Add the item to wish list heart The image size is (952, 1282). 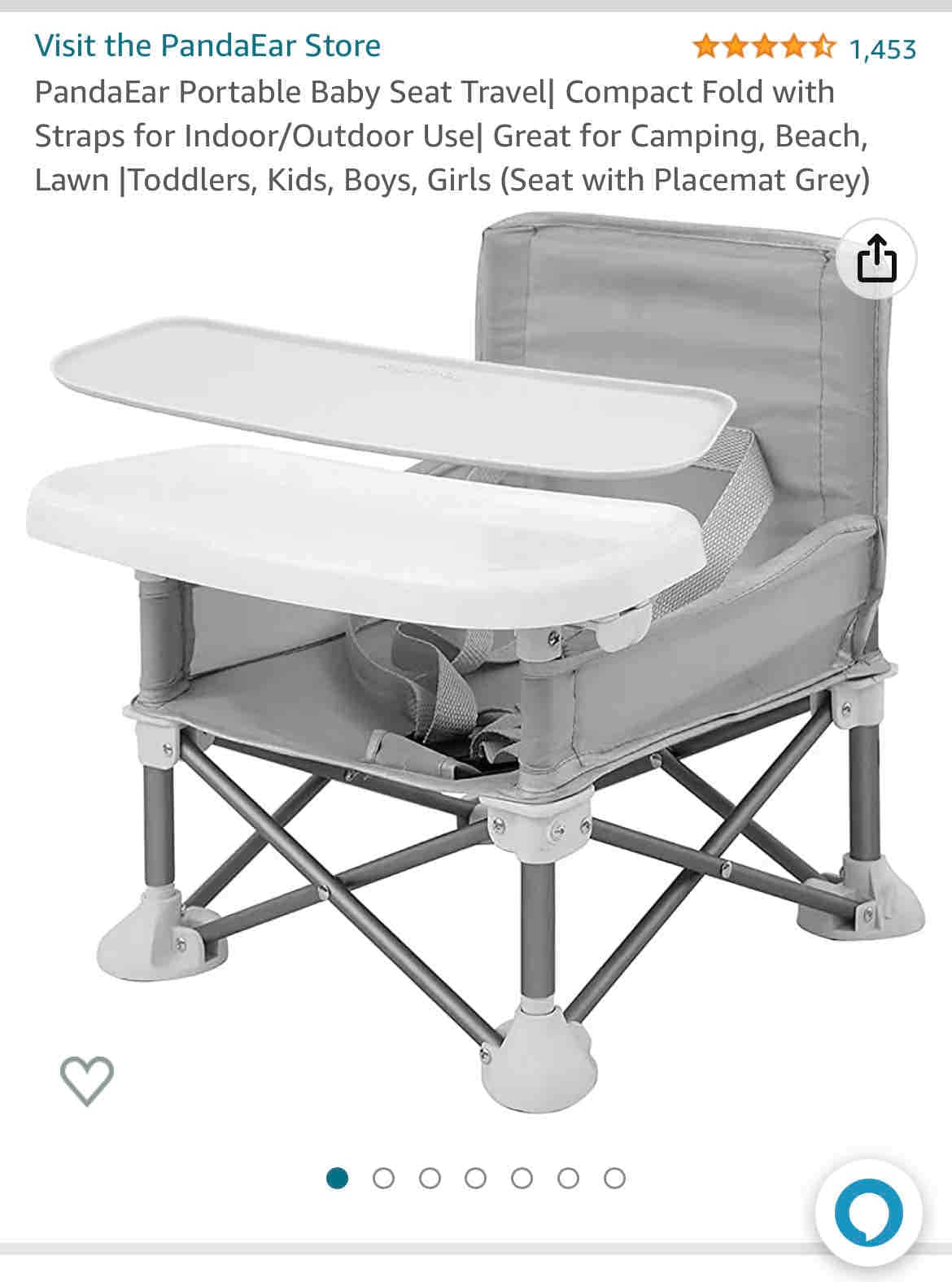click(x=87, y=1080)
